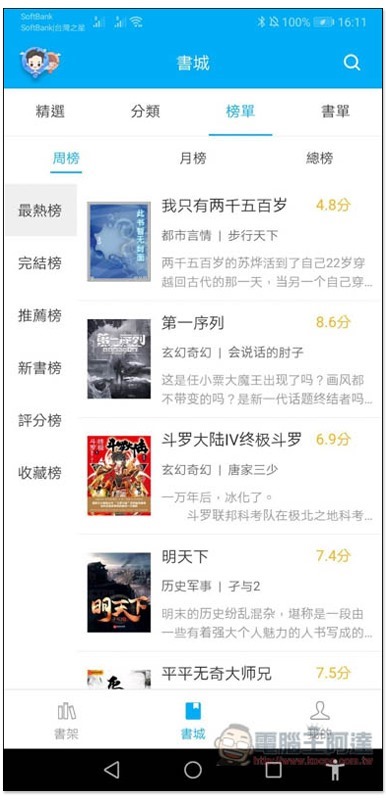Show the 評分榜 ranking list
The height and width of the screenshot is (800, 386).
tap(40, 421)
